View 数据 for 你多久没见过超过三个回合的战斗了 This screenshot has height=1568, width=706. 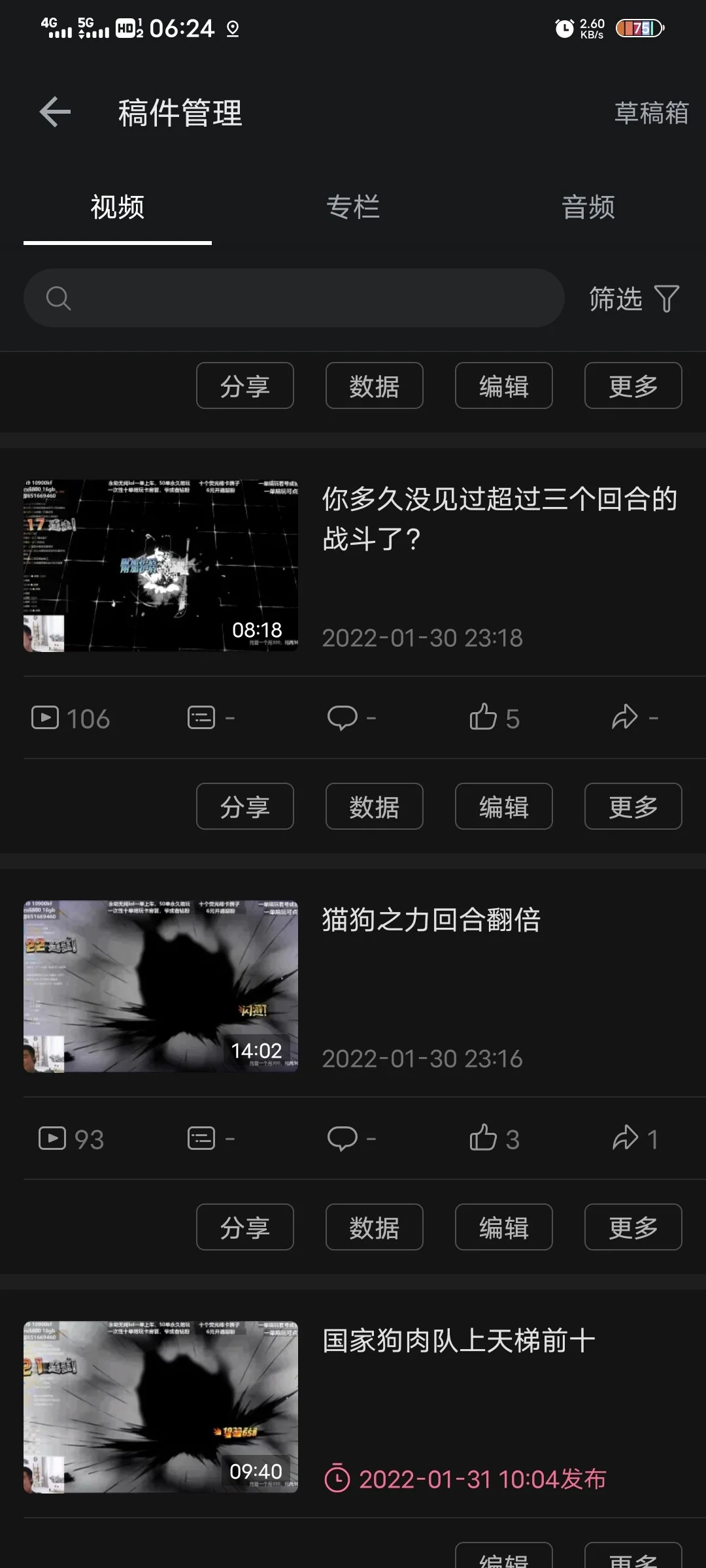pyautogui.click(x=374, y=807)
